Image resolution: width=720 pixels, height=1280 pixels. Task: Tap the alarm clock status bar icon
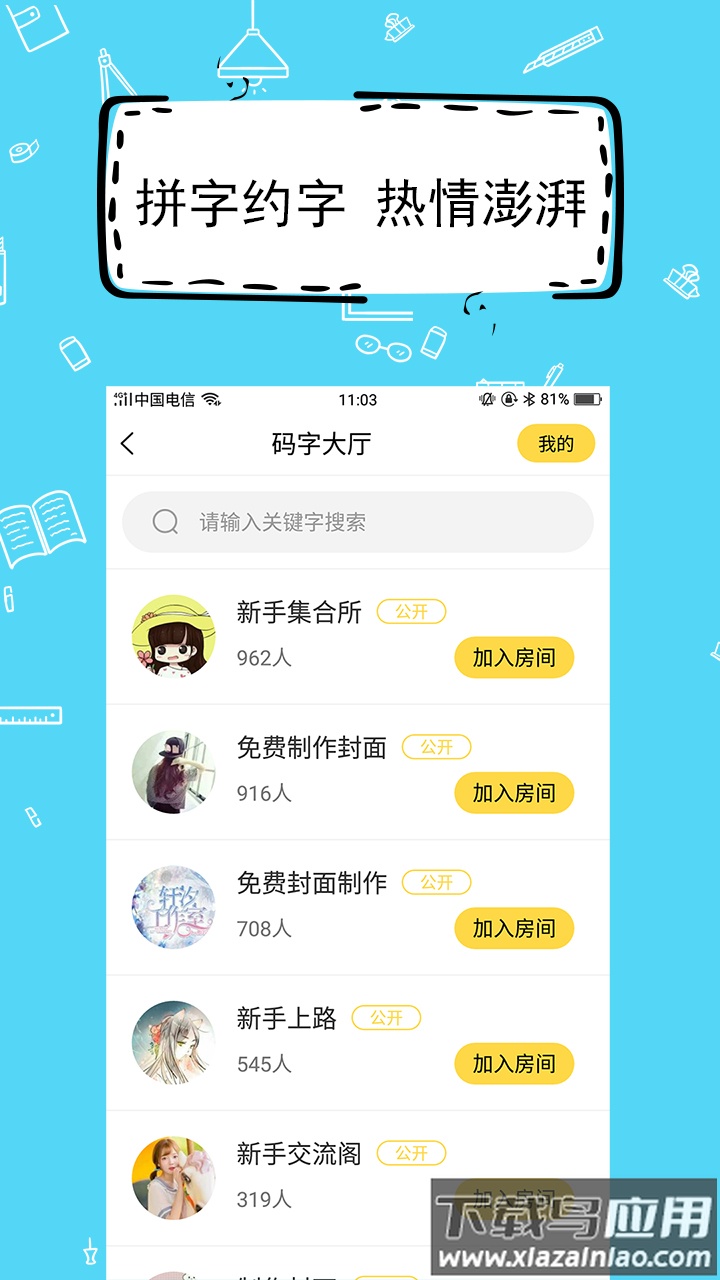511,398
